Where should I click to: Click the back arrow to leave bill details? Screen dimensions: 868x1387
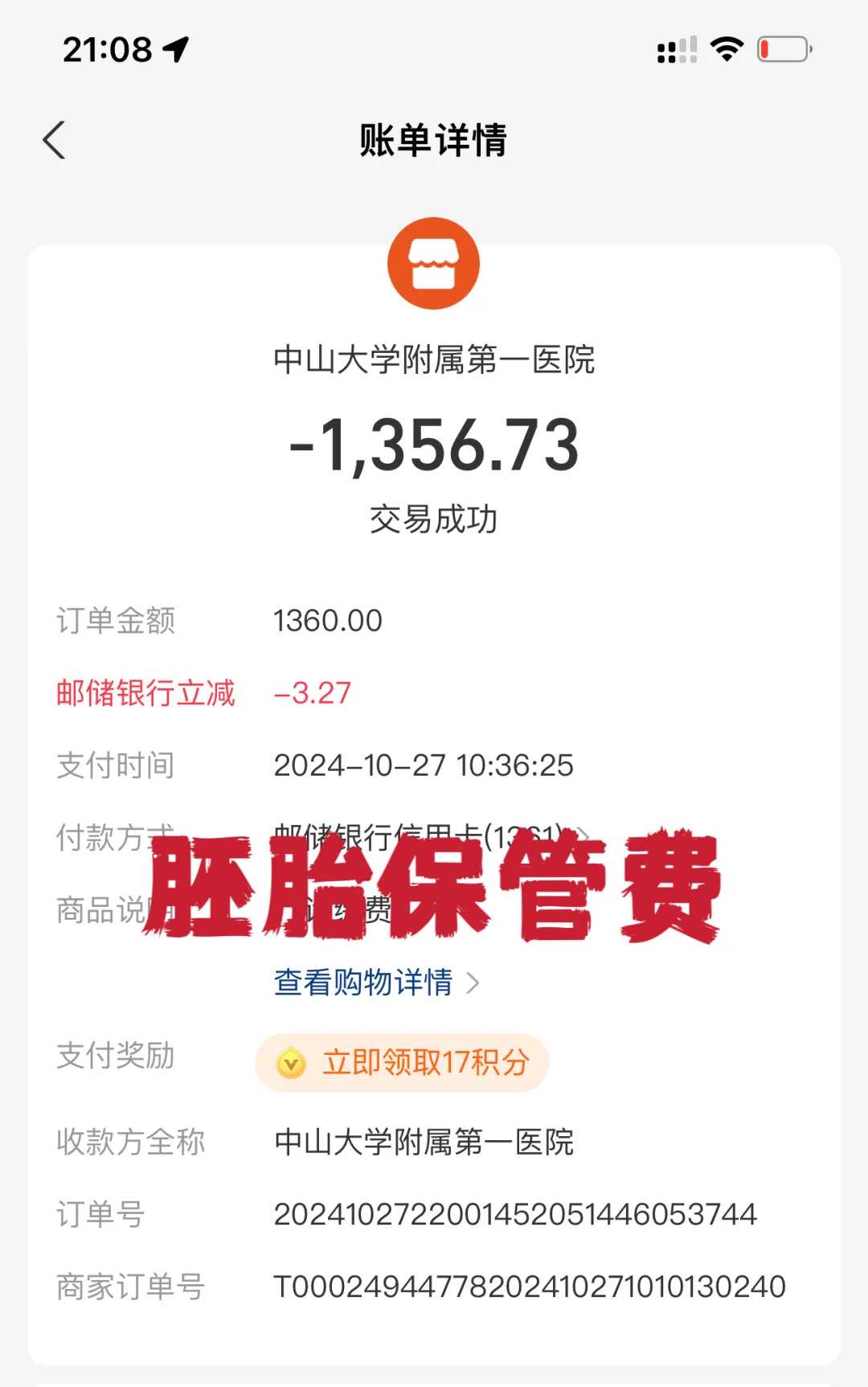click(x=53, y=138)
